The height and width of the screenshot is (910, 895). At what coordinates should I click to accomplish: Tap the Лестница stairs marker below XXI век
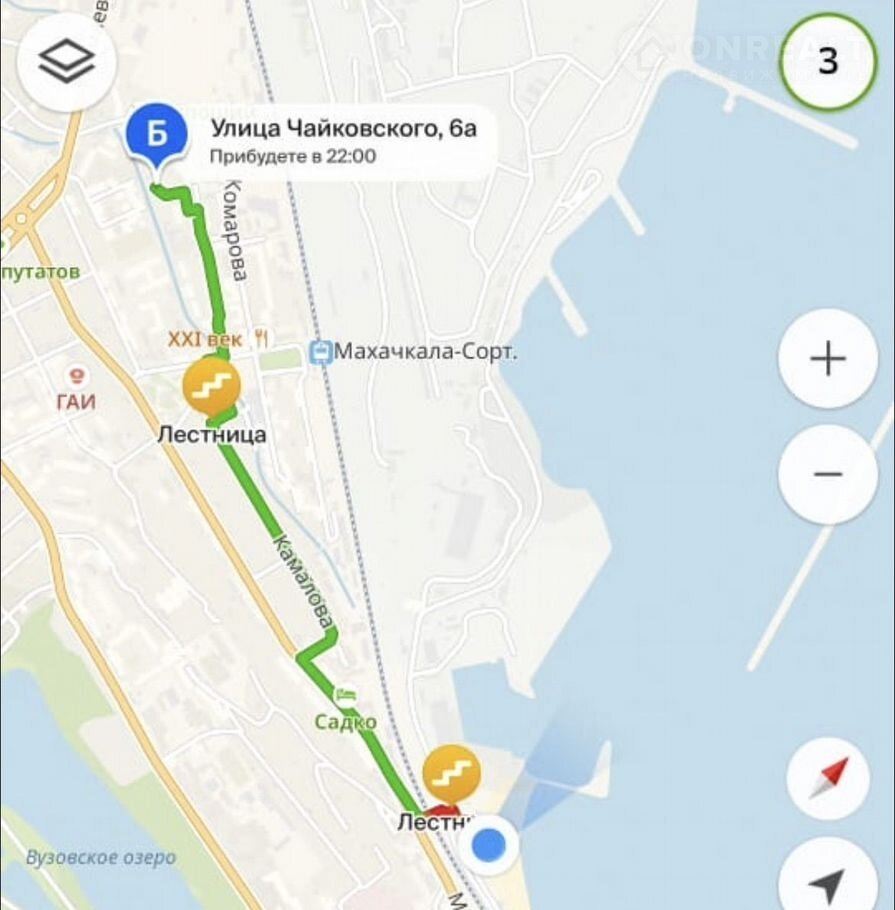point(211,387)
